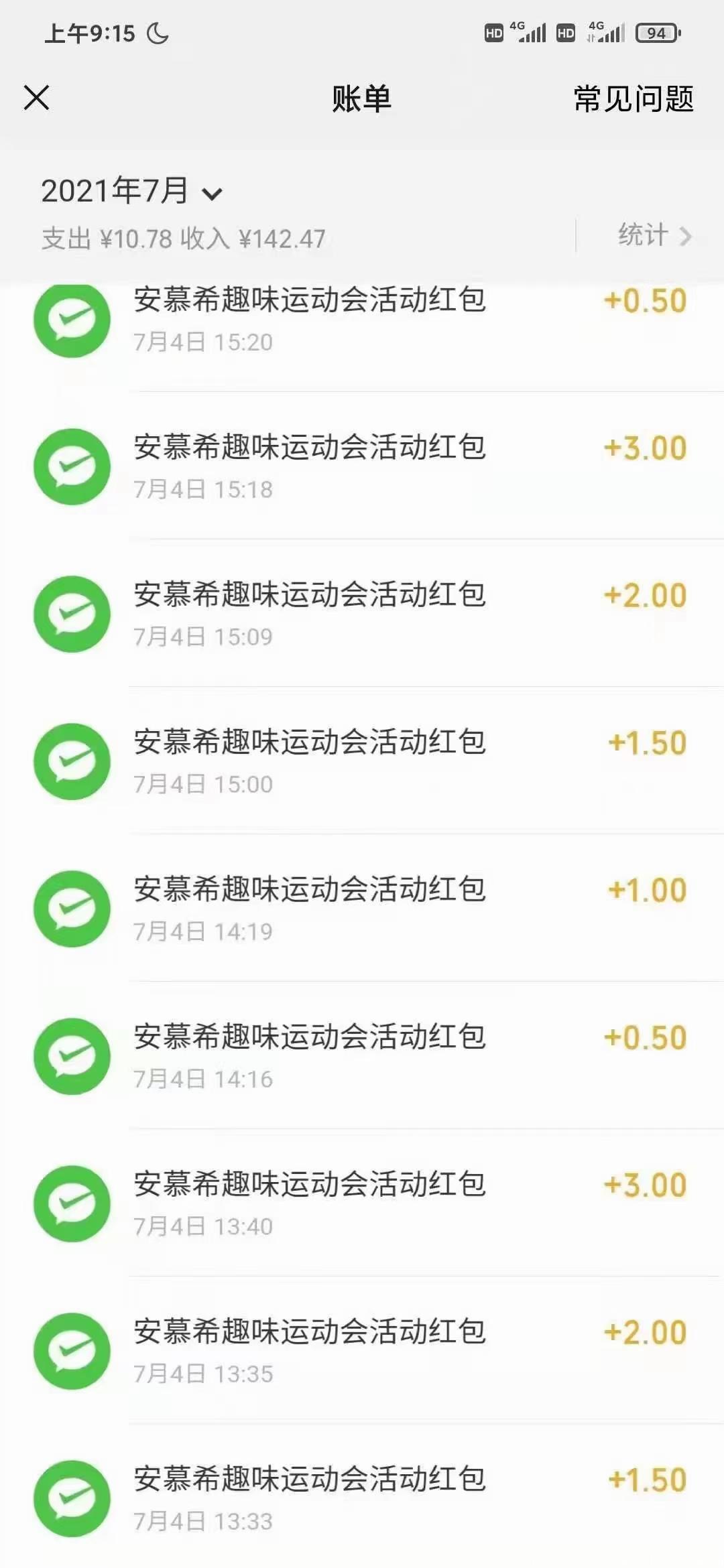Tap the WeChat Pay icon beside the 15:20 red packet
724x1568 pixels.
click(72, 320)
